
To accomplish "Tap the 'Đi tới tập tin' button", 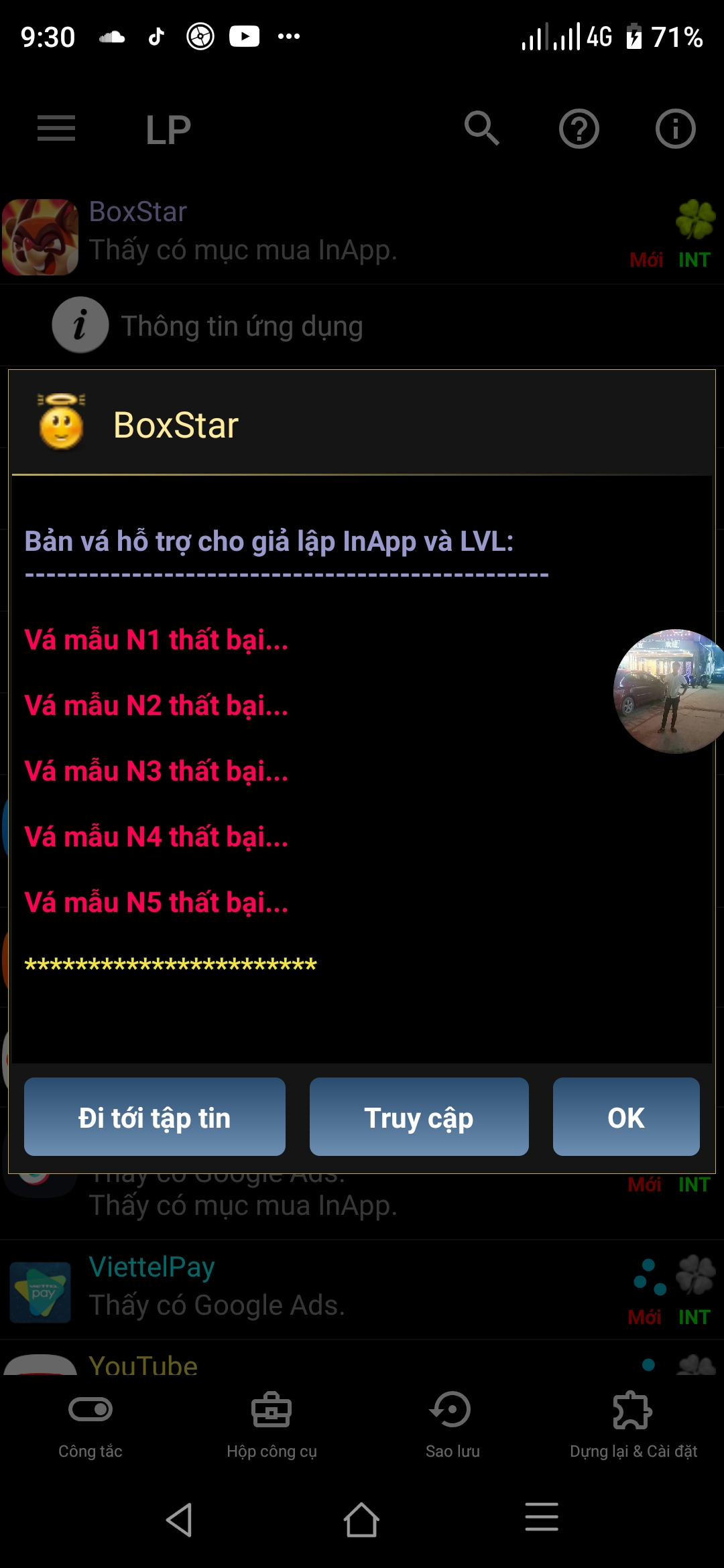I will (x=154, y=1117).
